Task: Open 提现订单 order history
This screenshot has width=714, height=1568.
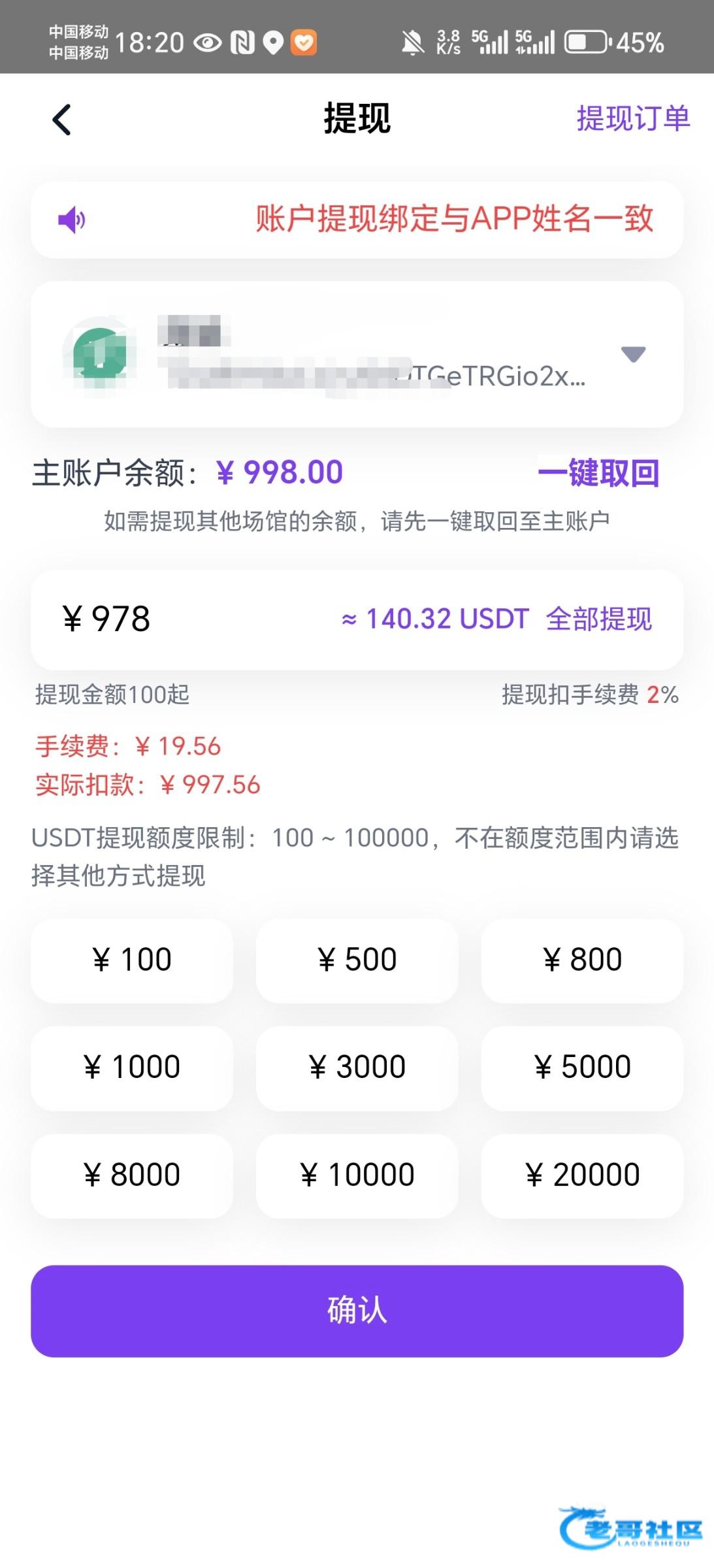Action: pos(632,119)
